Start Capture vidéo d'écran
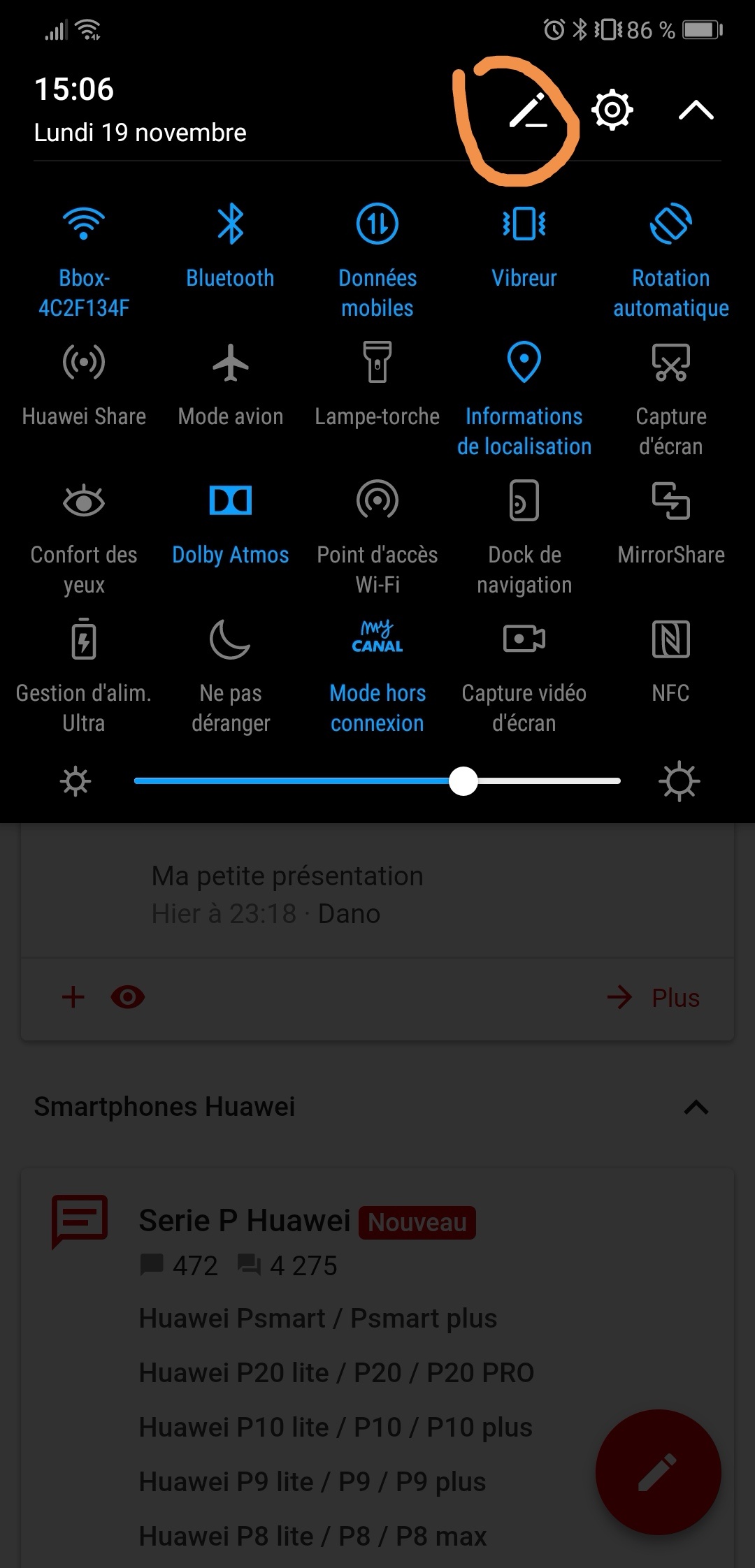 (524, 639)
